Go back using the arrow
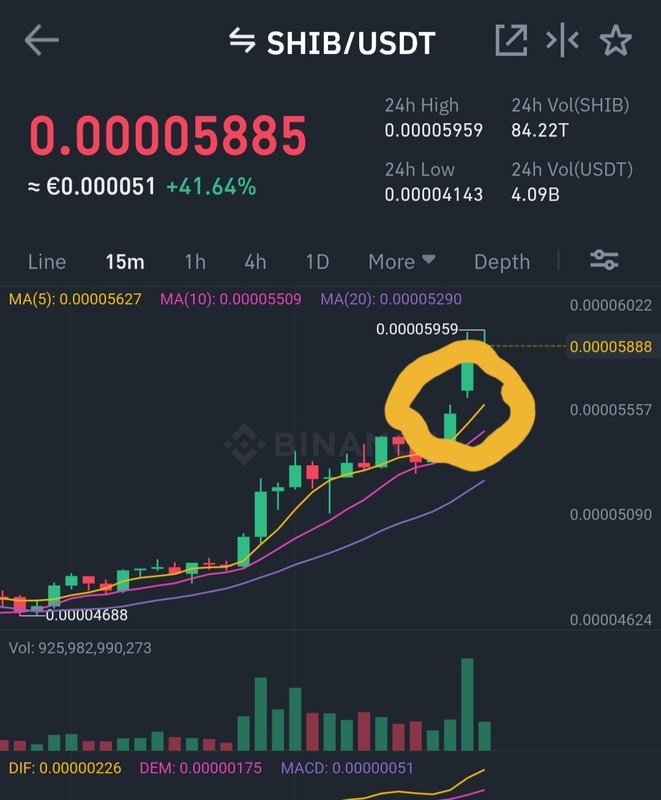Viewport: 661px width, 800px height. 42,41
